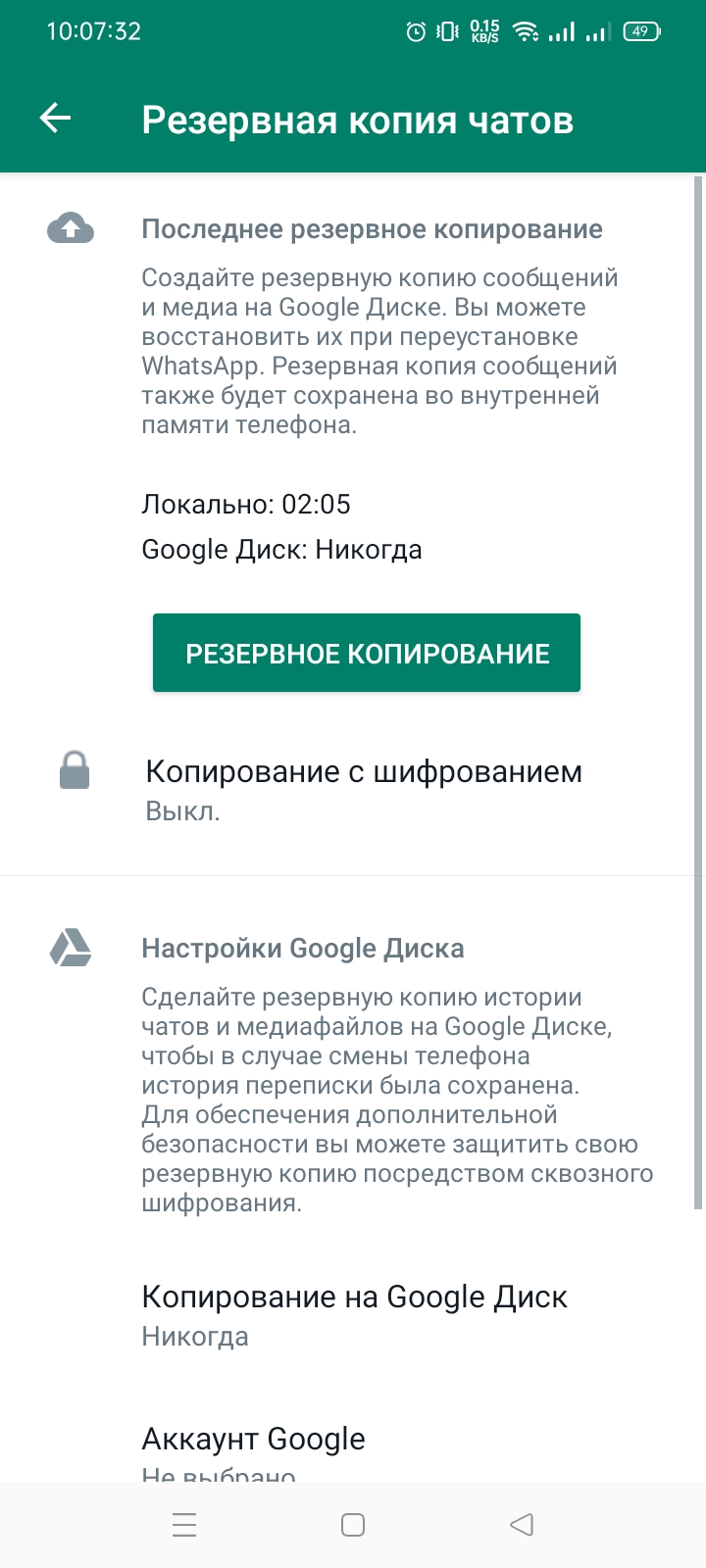Go to home screen via navigation bar
This screenshot has height=1568, width=706.
click(353, 1525)
